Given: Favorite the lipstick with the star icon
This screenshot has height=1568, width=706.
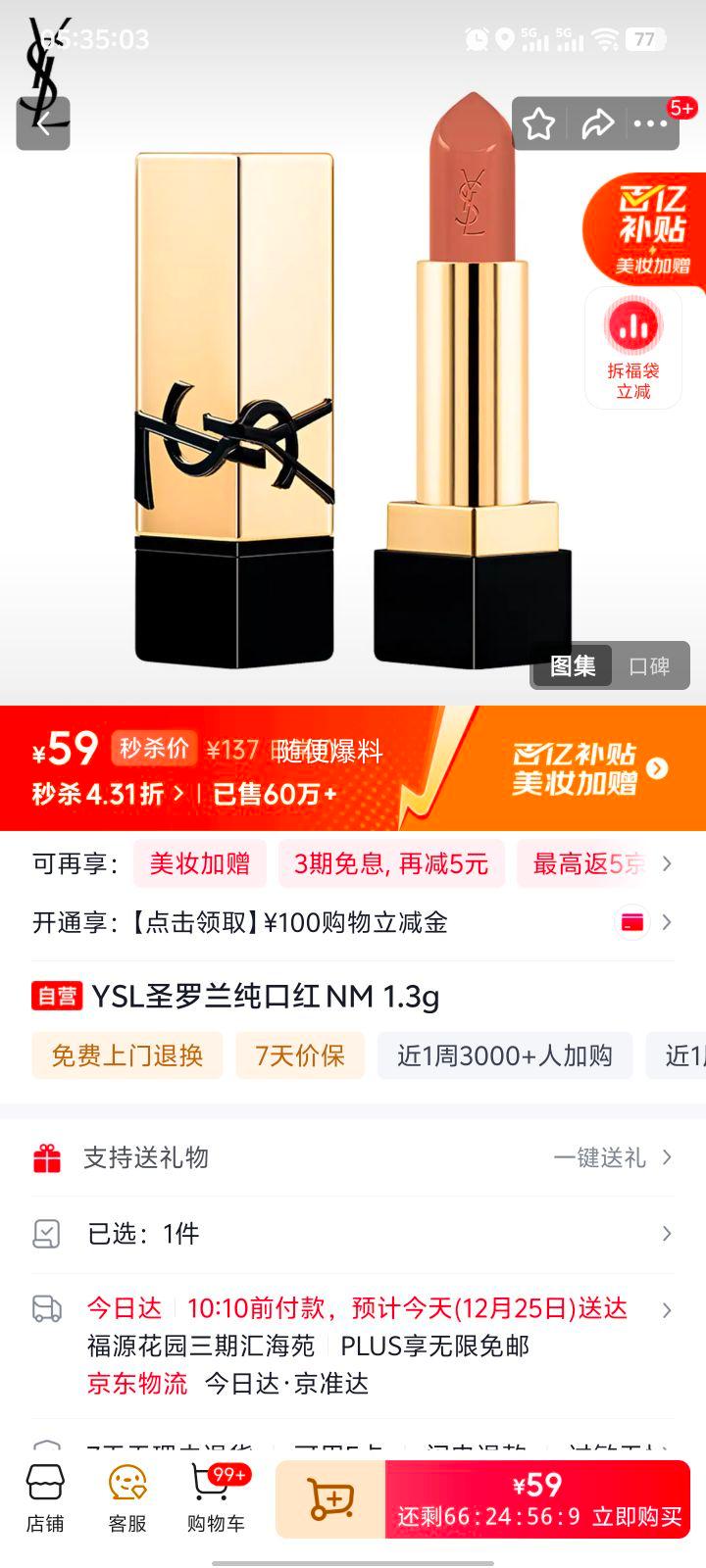Looking at the screenshot, I should pyautogui.click(x=539, y=123).
